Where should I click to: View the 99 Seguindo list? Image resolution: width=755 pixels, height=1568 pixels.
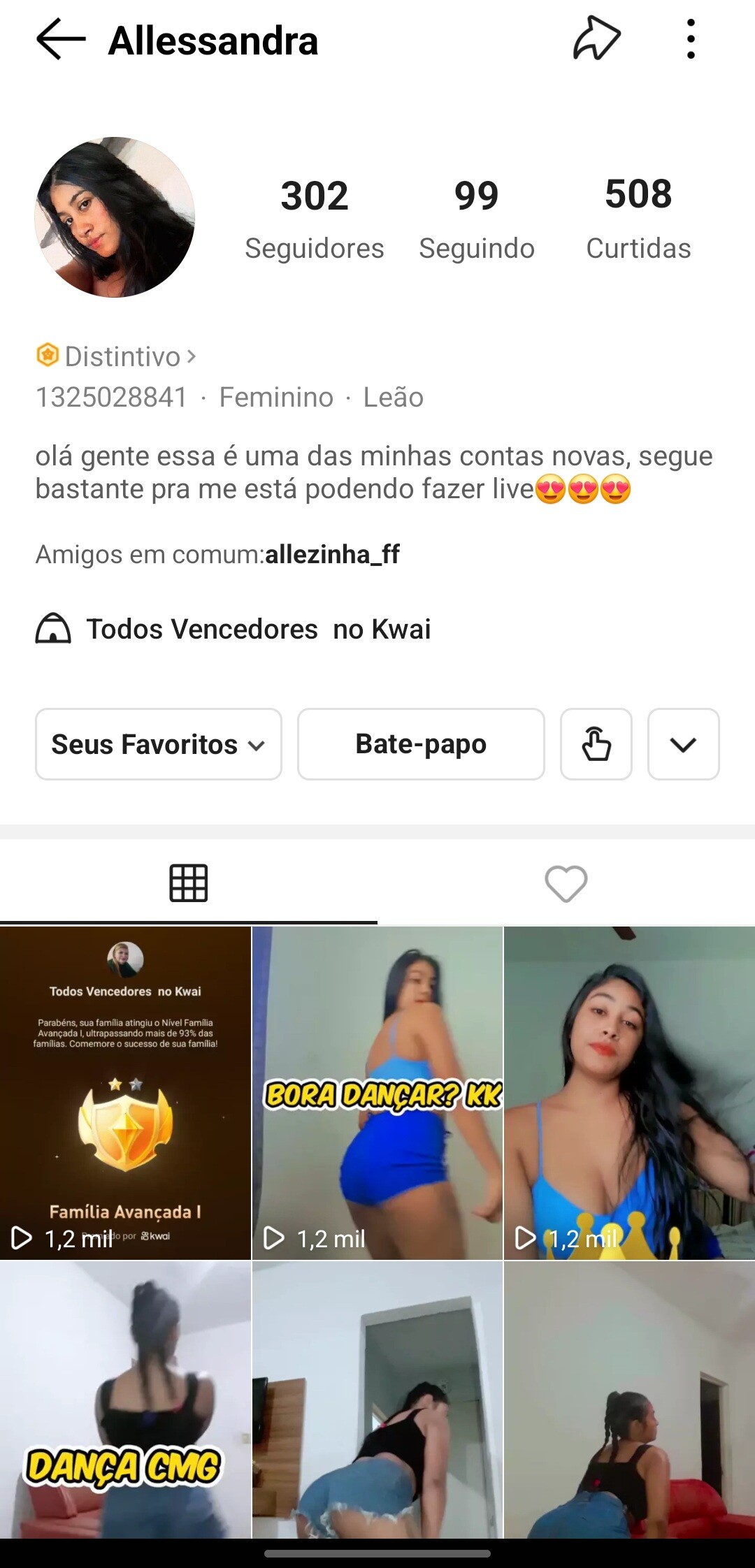(x=476, y=217)
